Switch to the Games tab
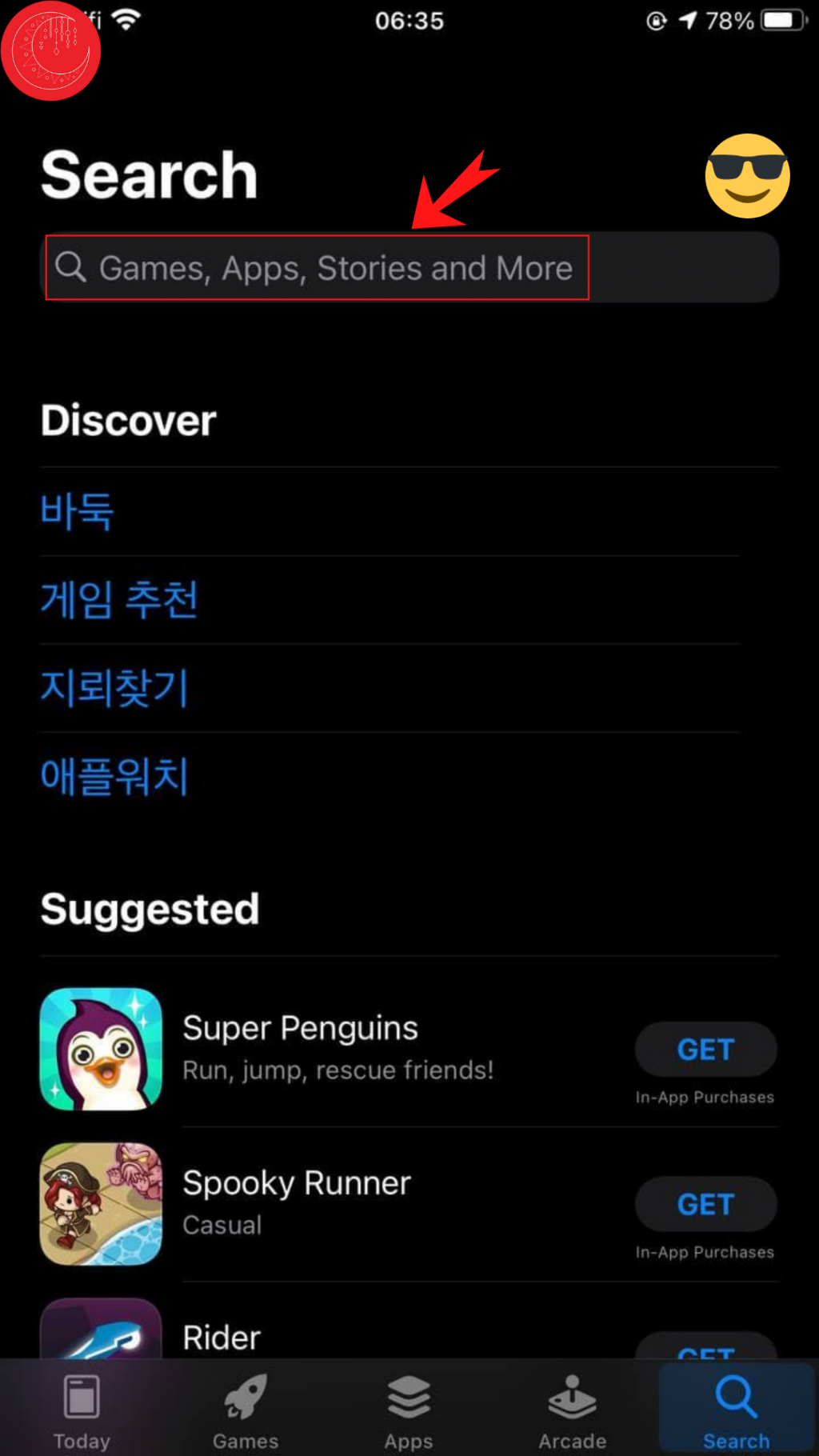Screen dimensions: 819x1456 [x=246, y=1412]
